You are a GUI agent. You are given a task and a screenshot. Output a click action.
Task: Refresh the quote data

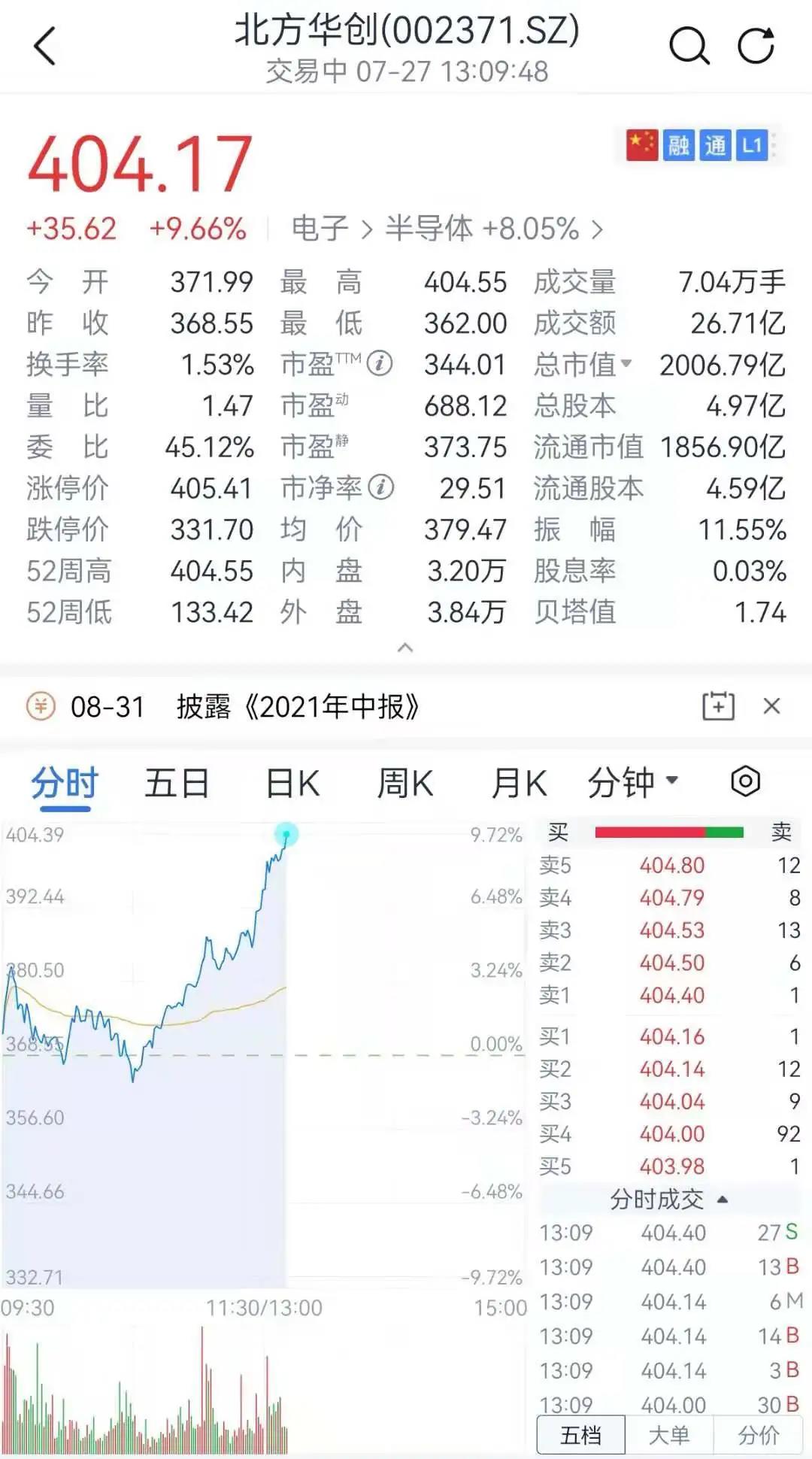tap(756, 46)
